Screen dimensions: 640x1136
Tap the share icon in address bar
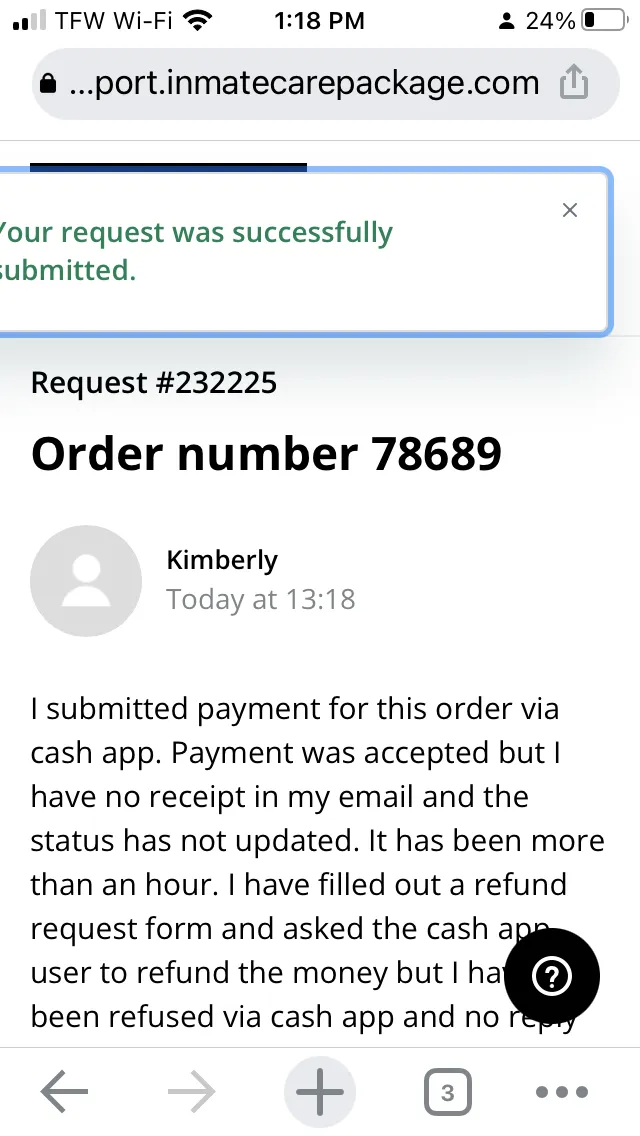tap(573, 82)
